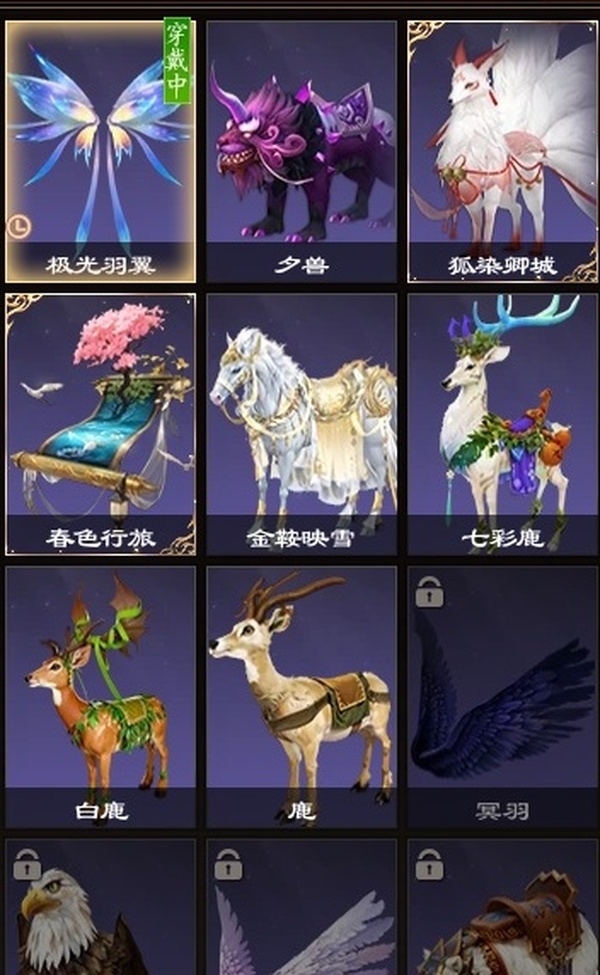Pick the 金鞍映雪 white horse
The height and width of the screenshot is (975, 600).
[x=301, y=423]
